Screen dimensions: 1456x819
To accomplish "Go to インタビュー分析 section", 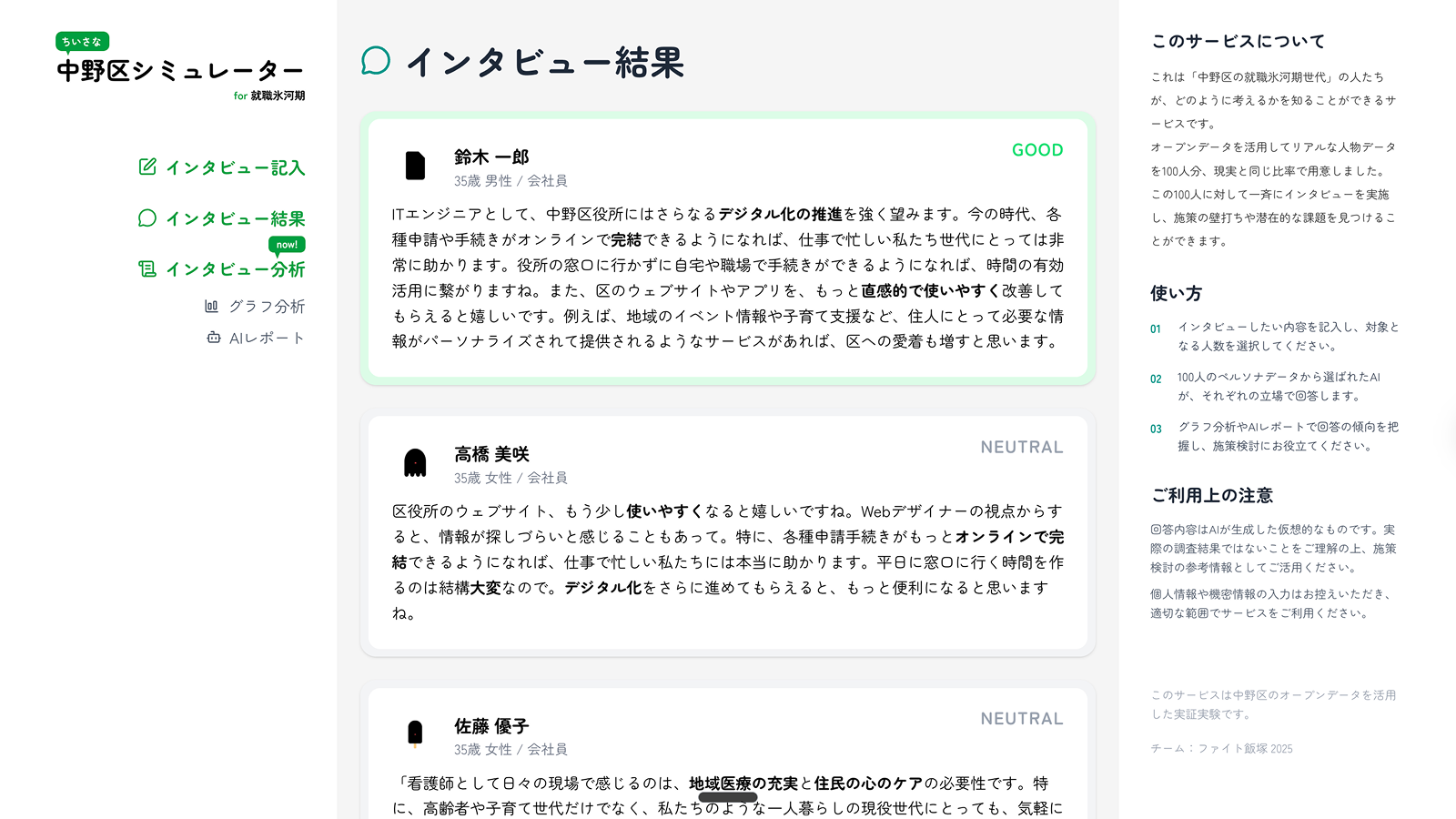I will [222, 269].
